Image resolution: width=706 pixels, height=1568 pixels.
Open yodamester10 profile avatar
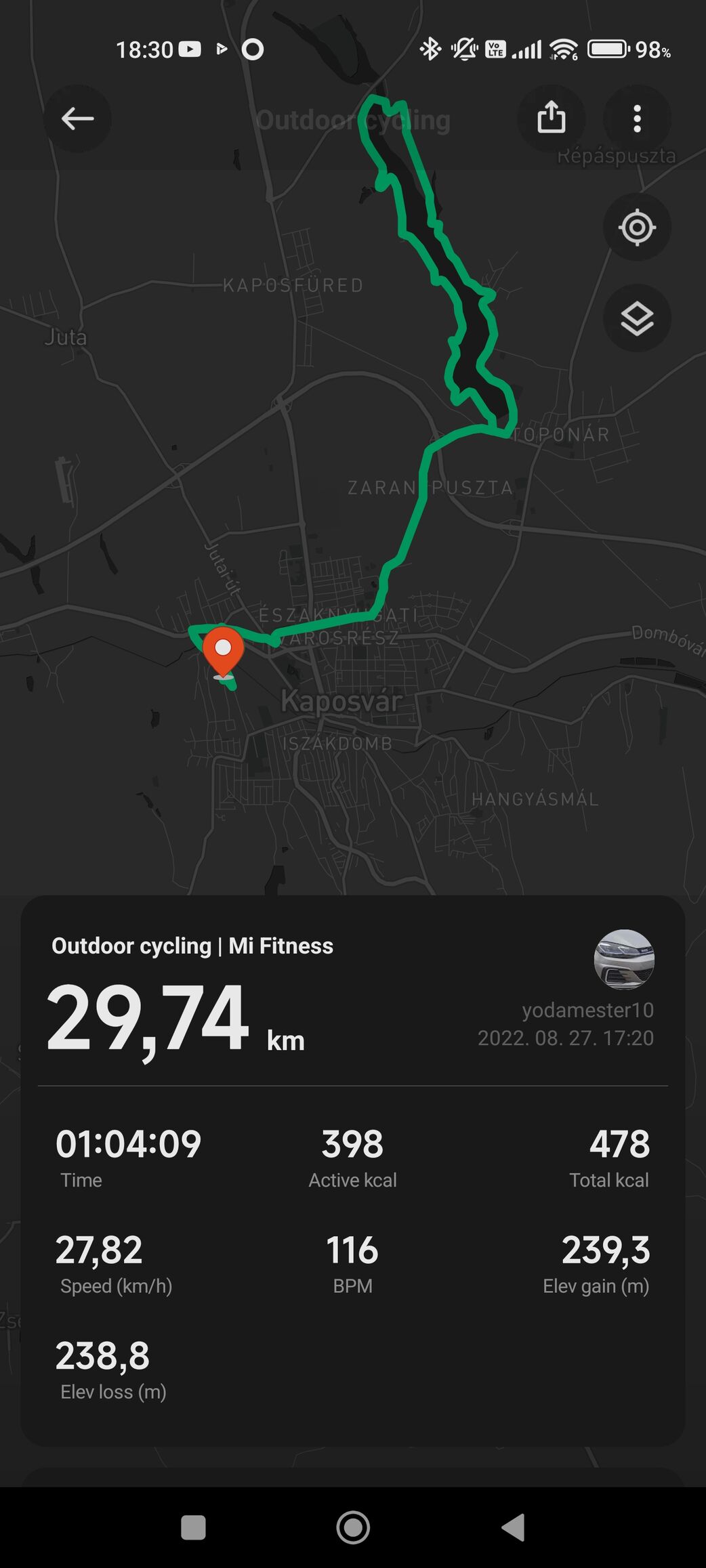click(624, 960)
